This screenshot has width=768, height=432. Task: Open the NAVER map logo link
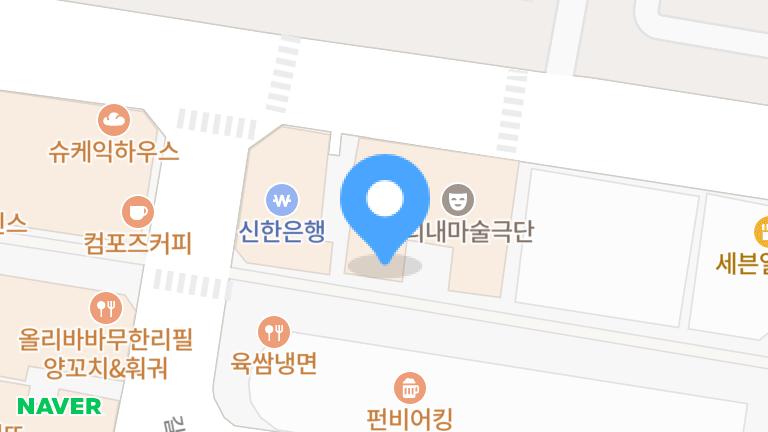coord(60,407)
